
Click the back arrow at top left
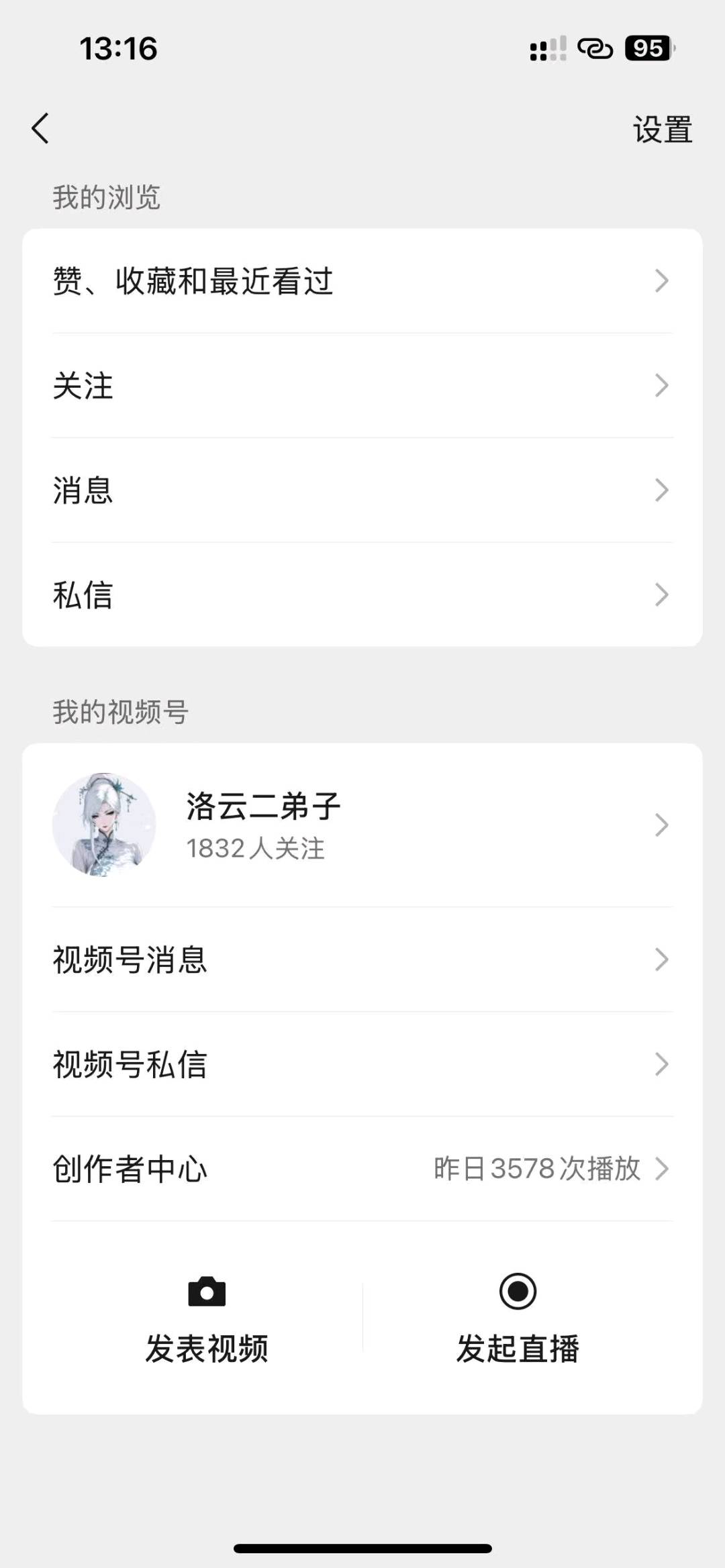[x=40, y=127]
